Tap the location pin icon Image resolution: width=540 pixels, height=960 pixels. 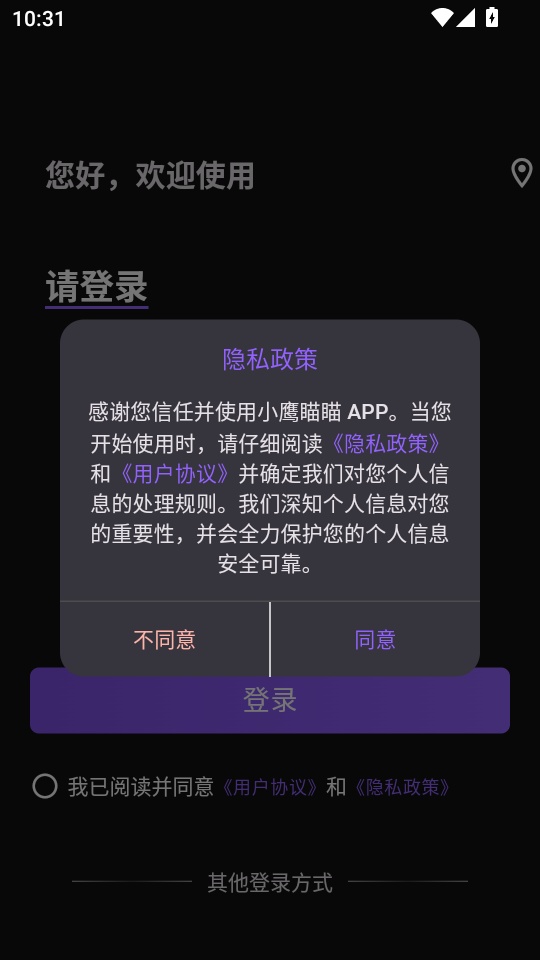pos(522,173)
